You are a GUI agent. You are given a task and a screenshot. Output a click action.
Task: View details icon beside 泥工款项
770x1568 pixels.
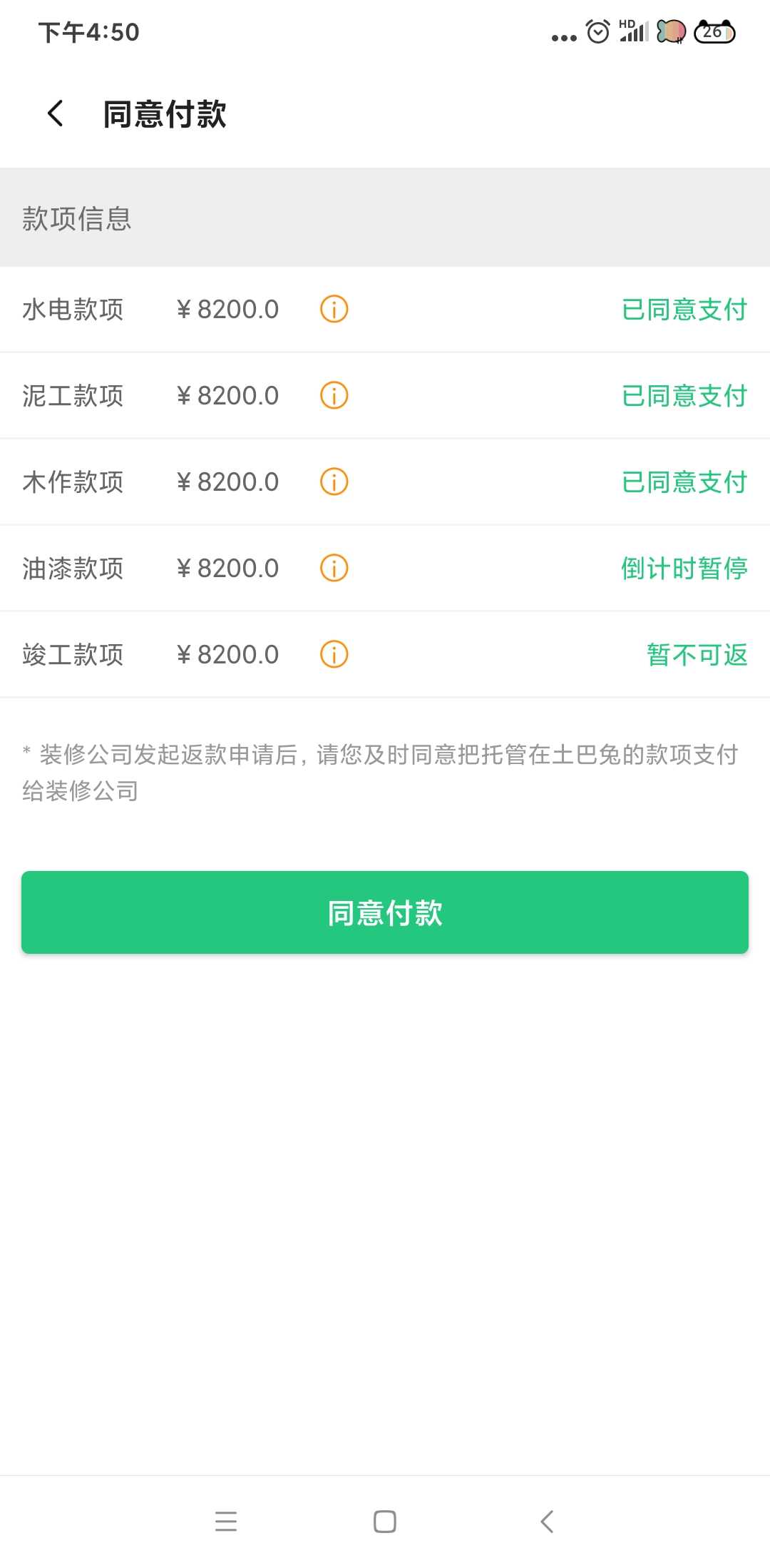point(334,395)
